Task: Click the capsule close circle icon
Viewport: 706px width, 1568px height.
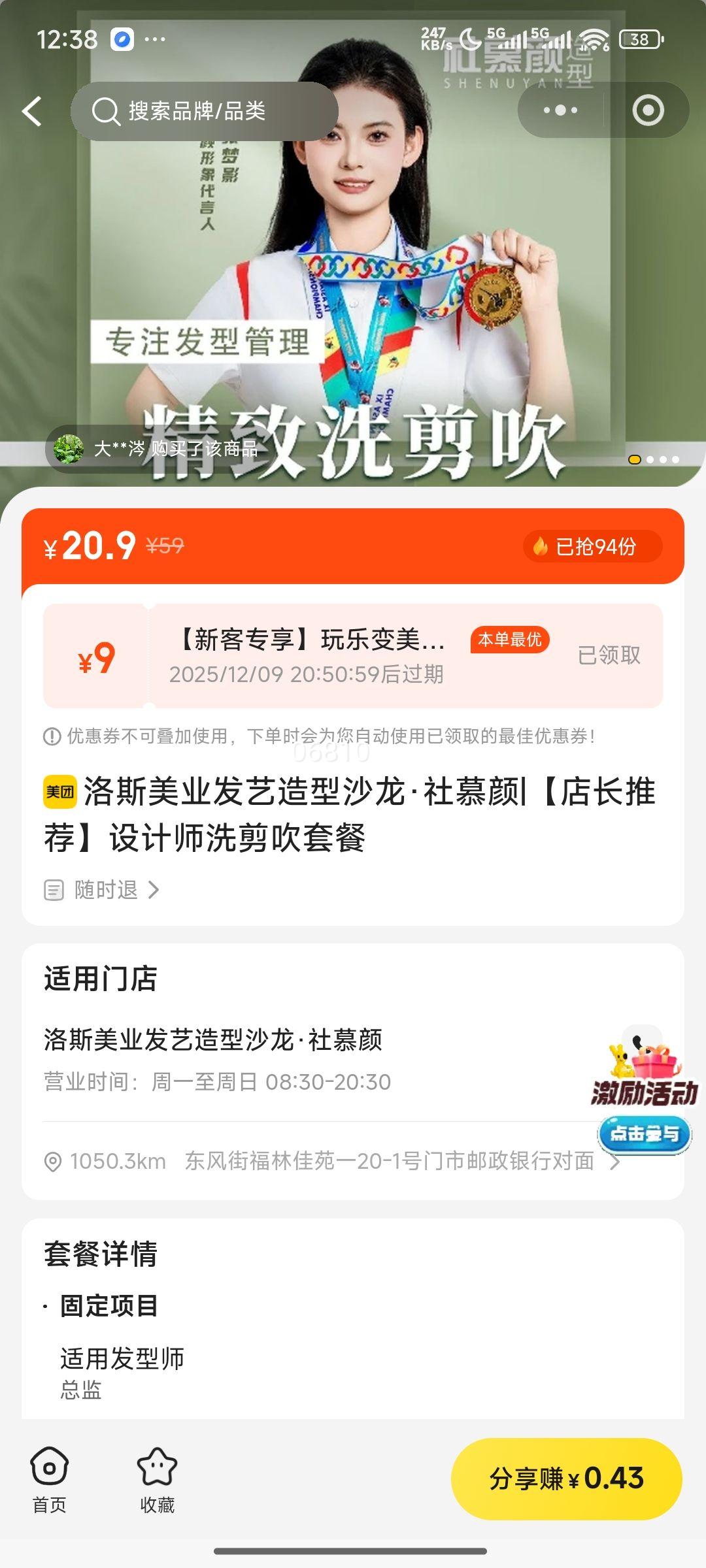Action: point(647,111)
